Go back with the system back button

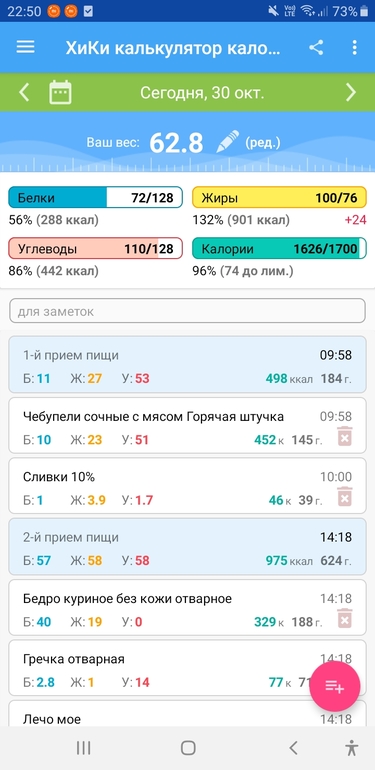[x=293, y=748]
